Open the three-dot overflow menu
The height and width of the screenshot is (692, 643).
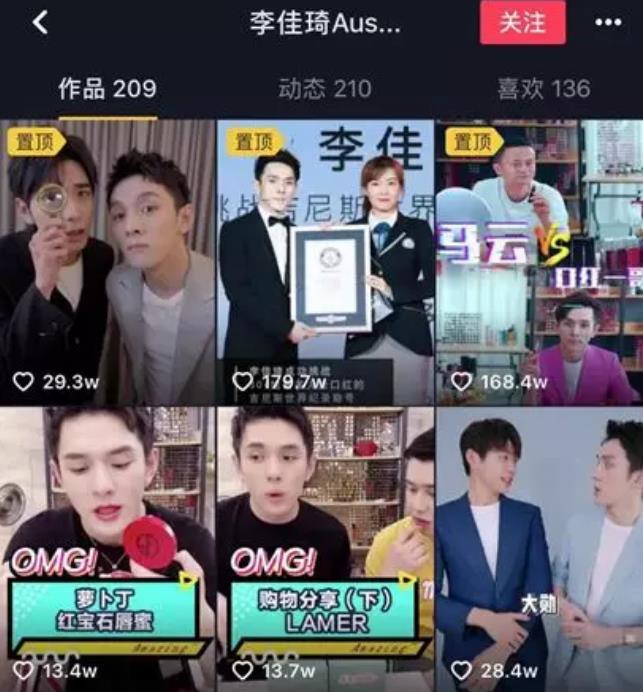(607, 23)
